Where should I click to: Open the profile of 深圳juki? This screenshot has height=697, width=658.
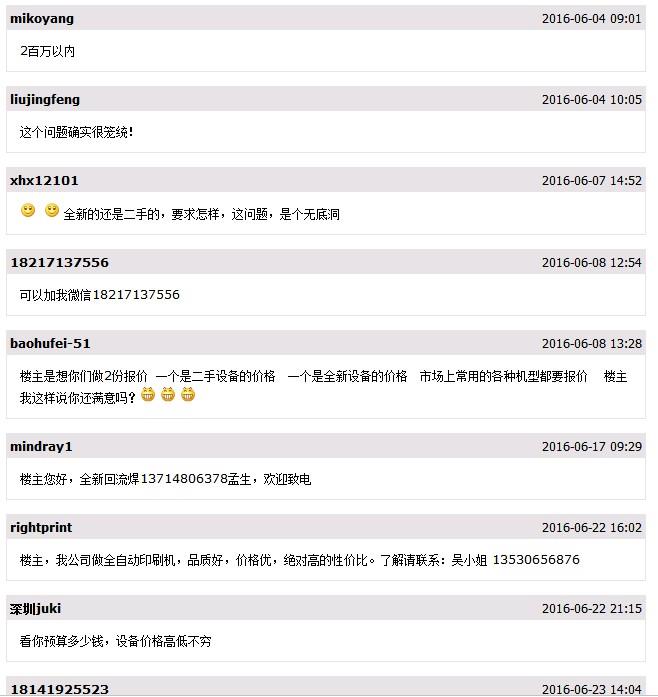tap(36, 609)
